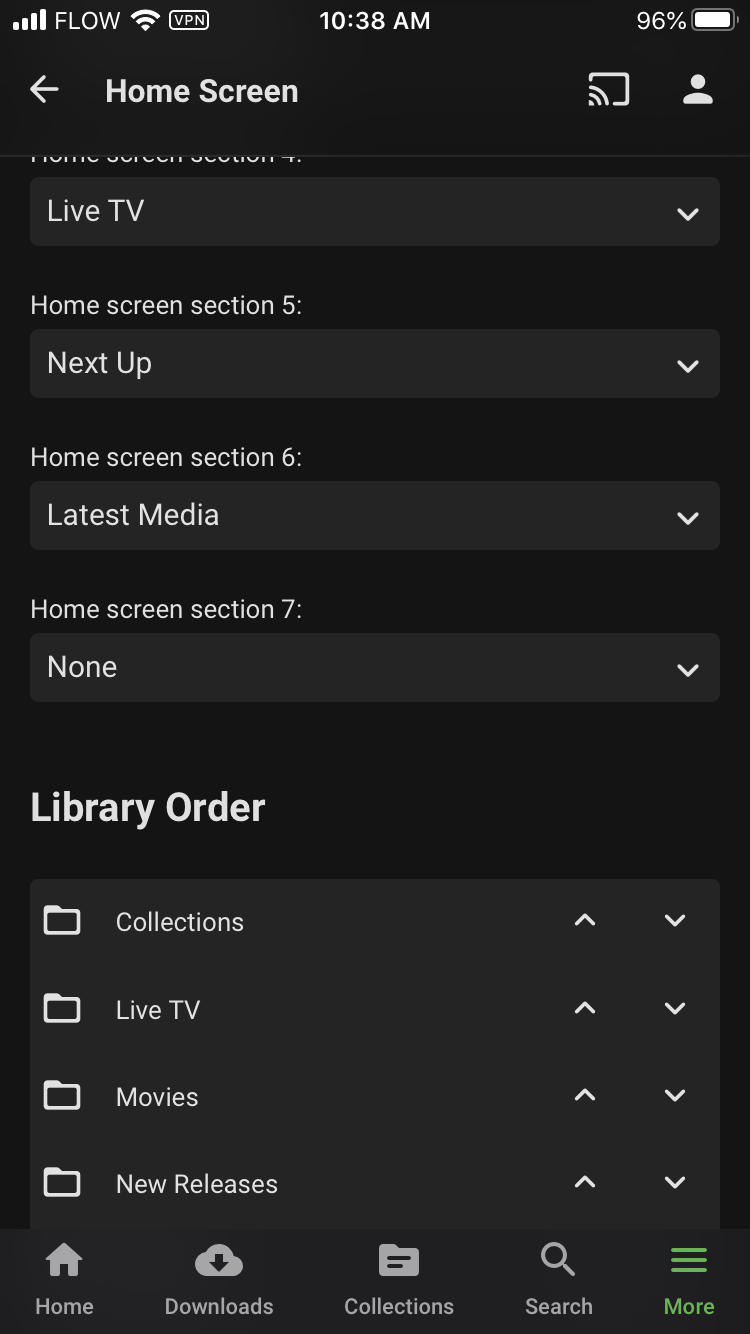The image size is (750, 1334).
Task: Open the cast to device icon
Action: 608,90
